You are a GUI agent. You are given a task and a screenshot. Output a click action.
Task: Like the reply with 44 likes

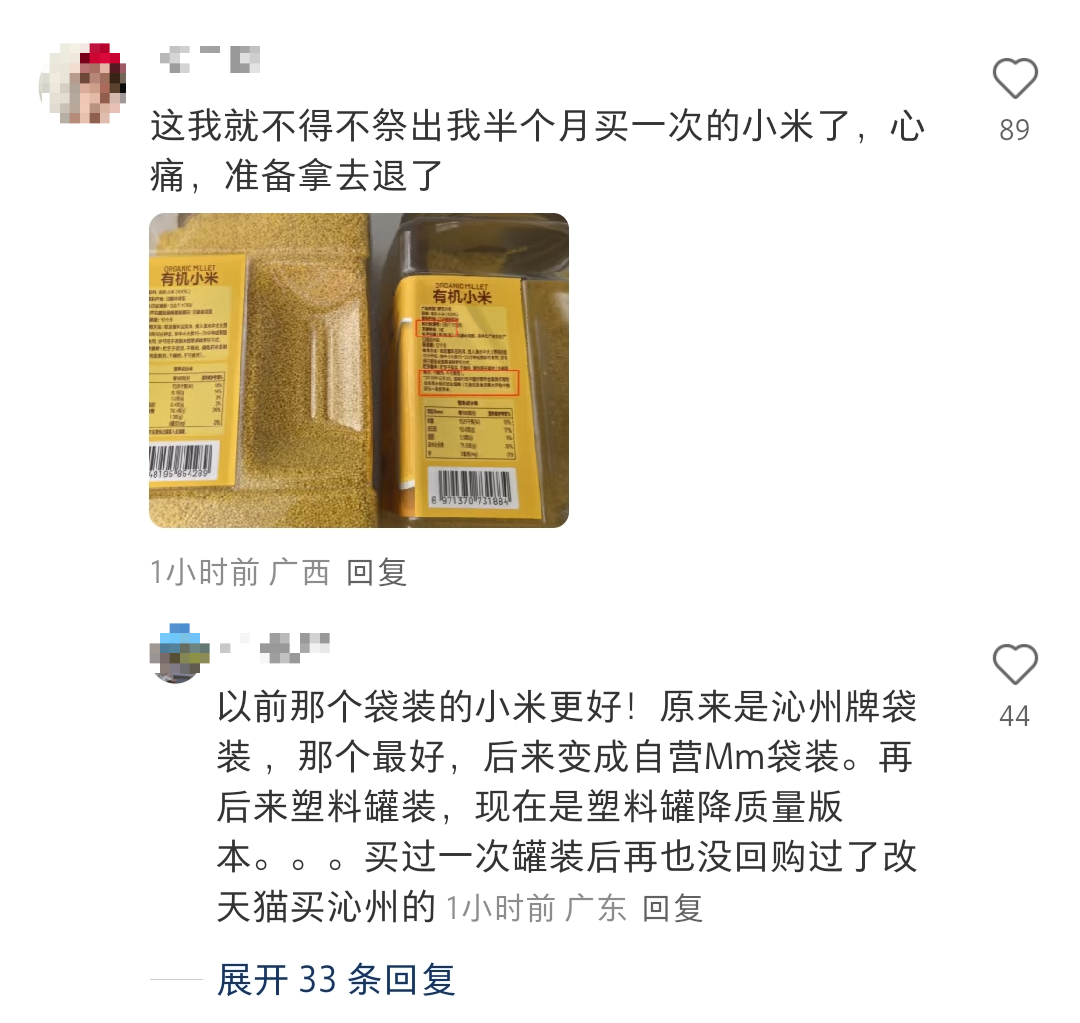pos(1014,665)
